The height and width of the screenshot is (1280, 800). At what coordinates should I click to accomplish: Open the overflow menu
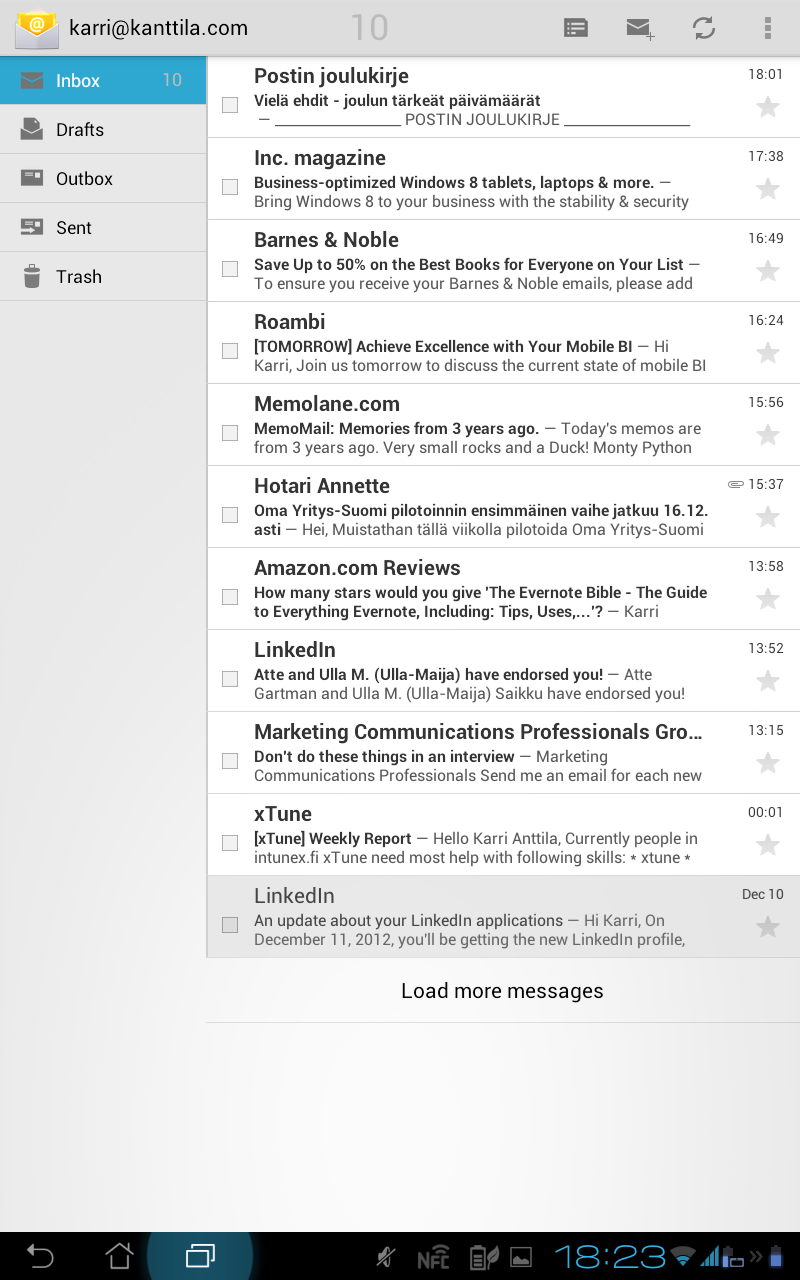click(x=767, y=28)
